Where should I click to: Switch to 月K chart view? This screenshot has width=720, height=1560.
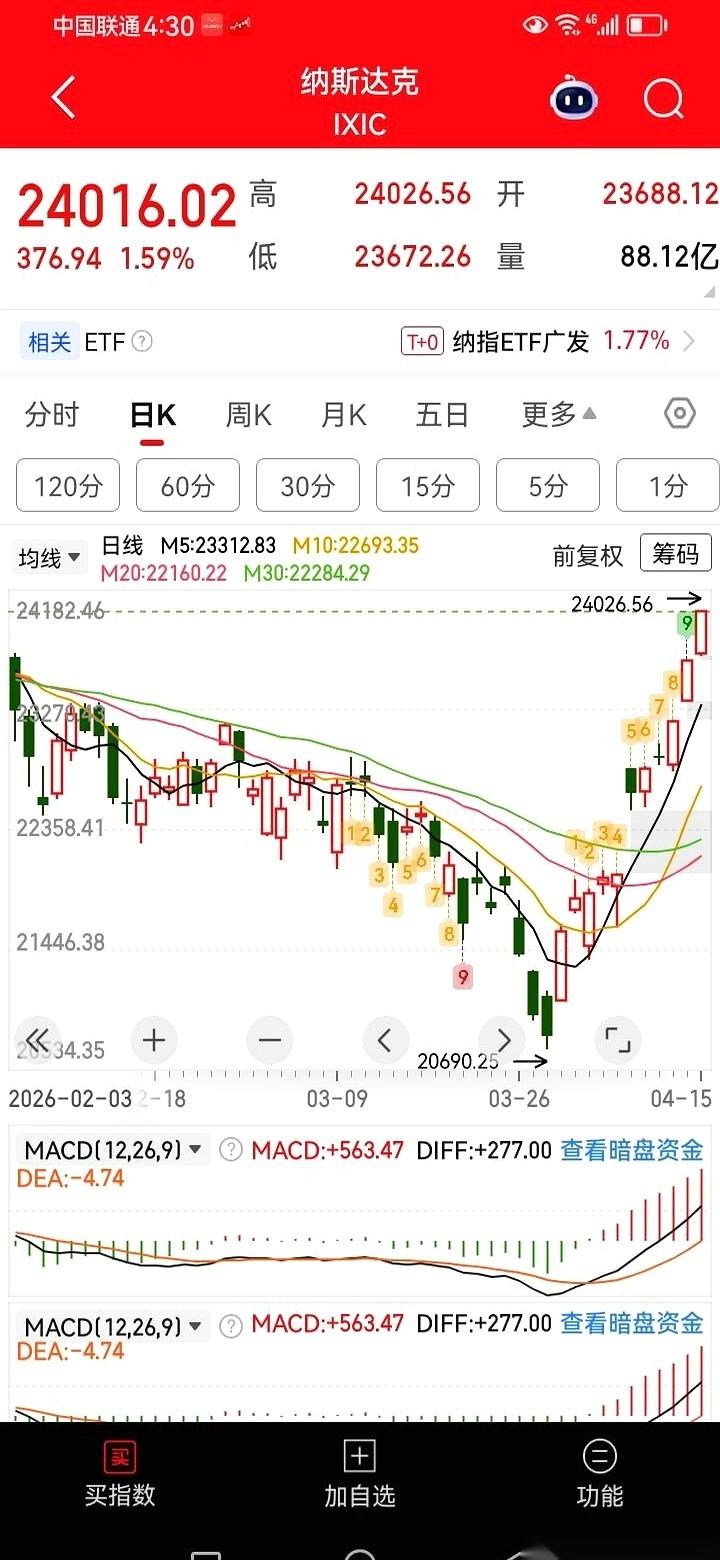pyautogui.click(x=344, y=414)
